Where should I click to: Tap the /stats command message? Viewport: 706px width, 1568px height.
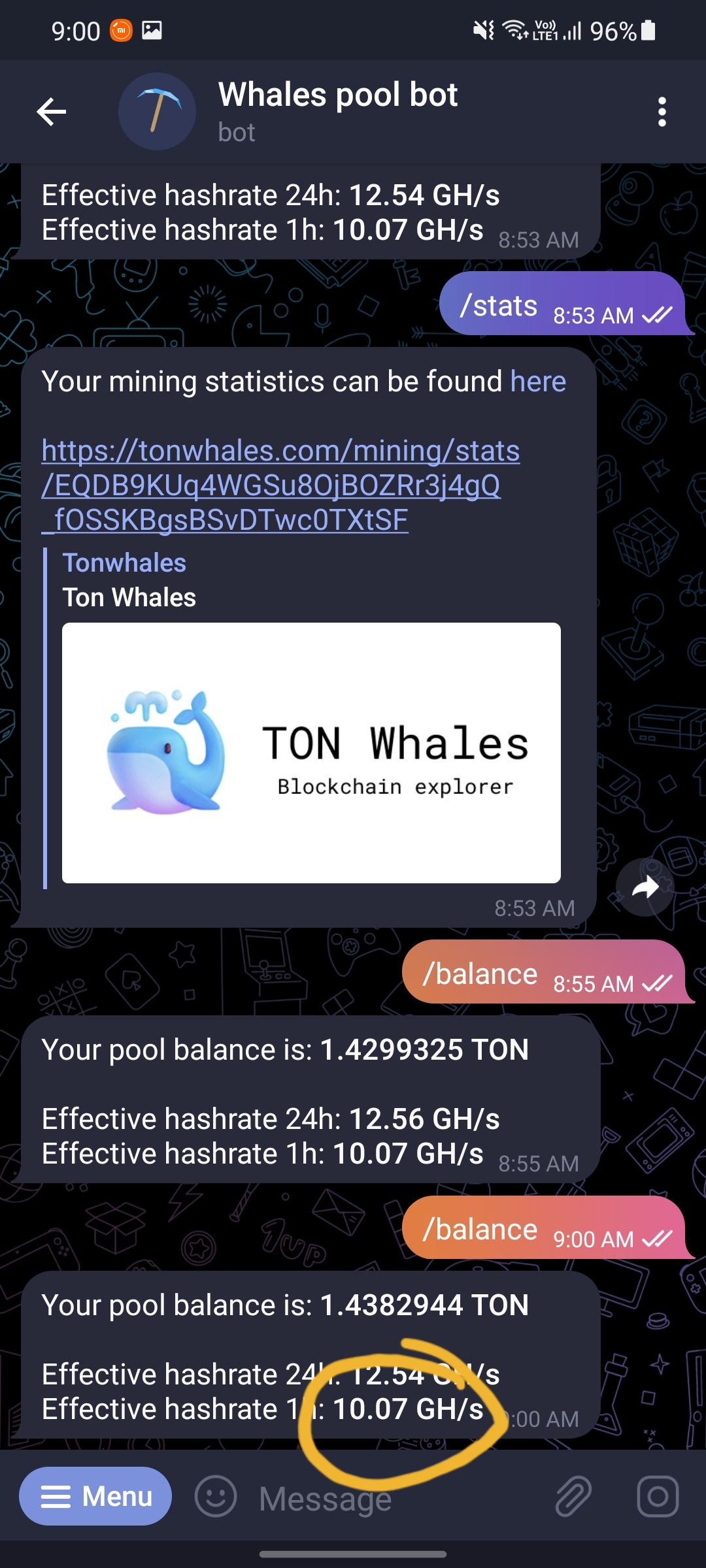click(x=562, y=304)
